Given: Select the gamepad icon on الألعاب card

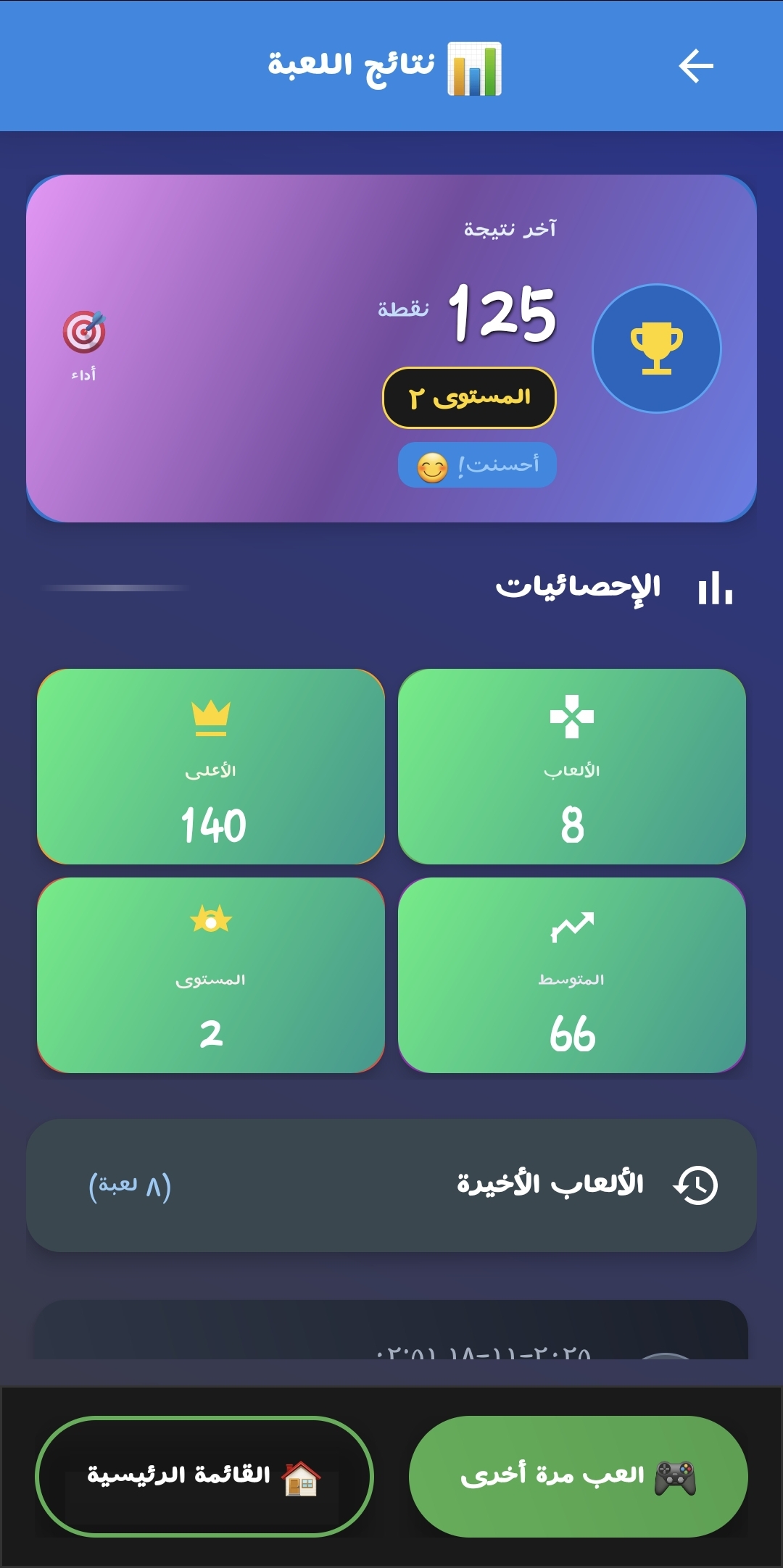Looking at the screenshot, I should tap(572, 715).
